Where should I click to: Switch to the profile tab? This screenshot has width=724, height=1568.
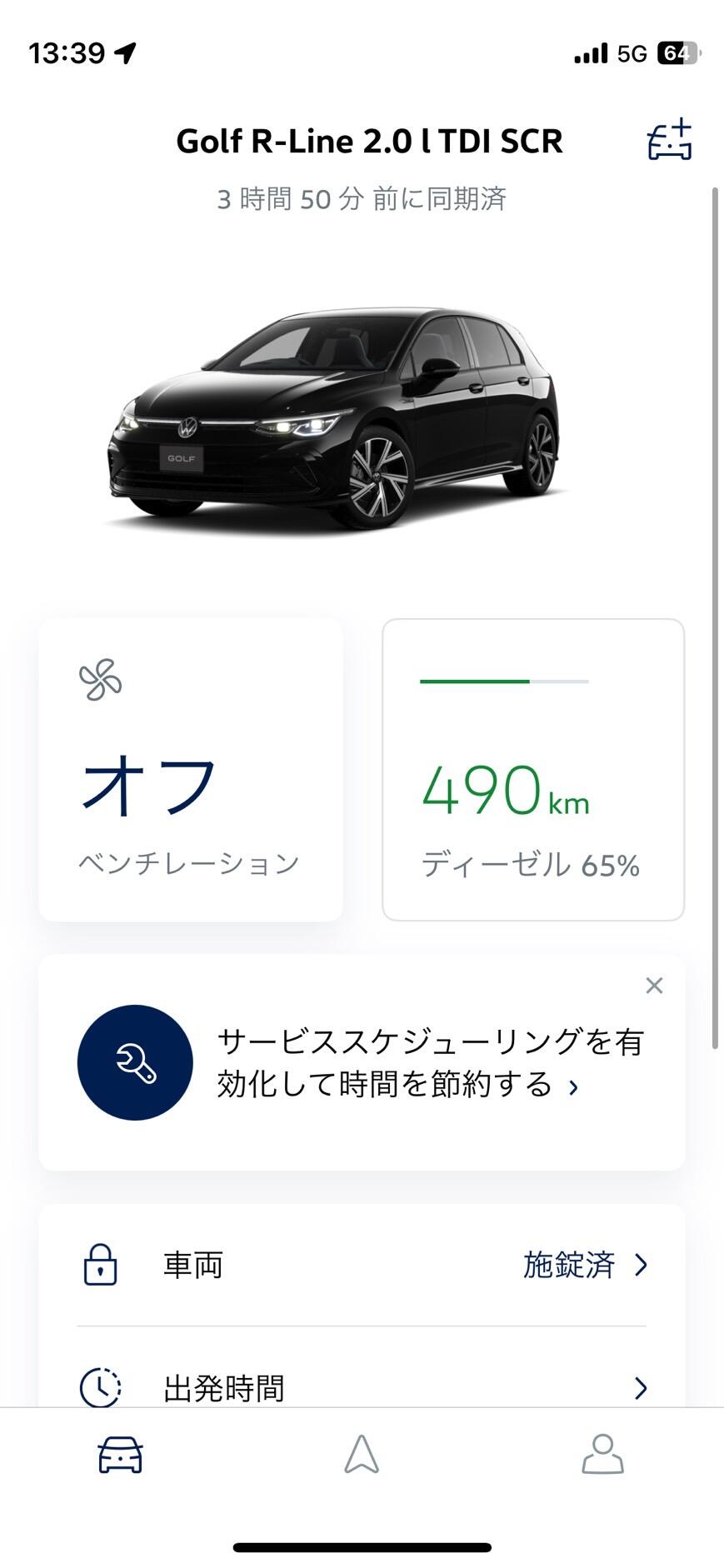pyautogui.click(x=602, y=1455)
